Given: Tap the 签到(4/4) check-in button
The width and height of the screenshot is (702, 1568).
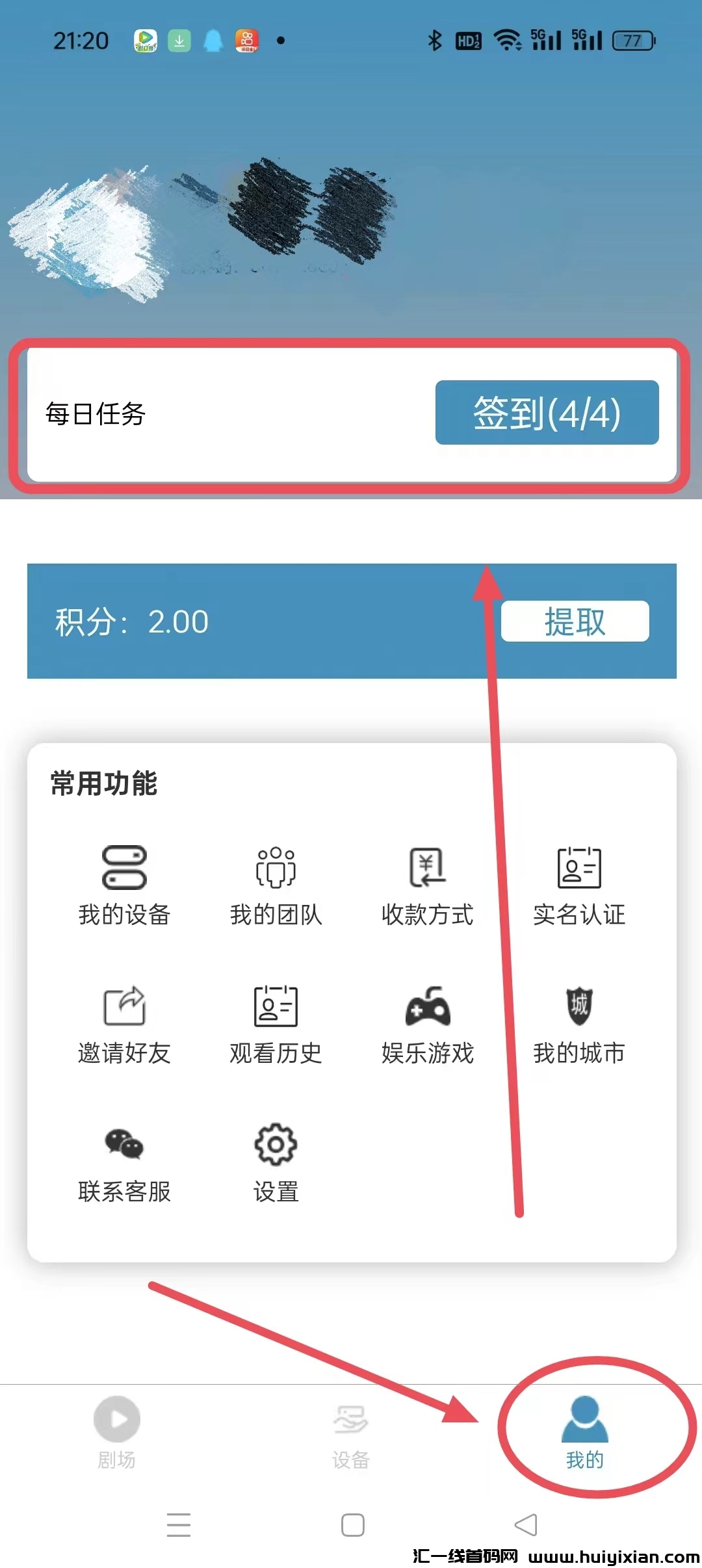Looking at the screenshot, I should [x=547, y=413].
